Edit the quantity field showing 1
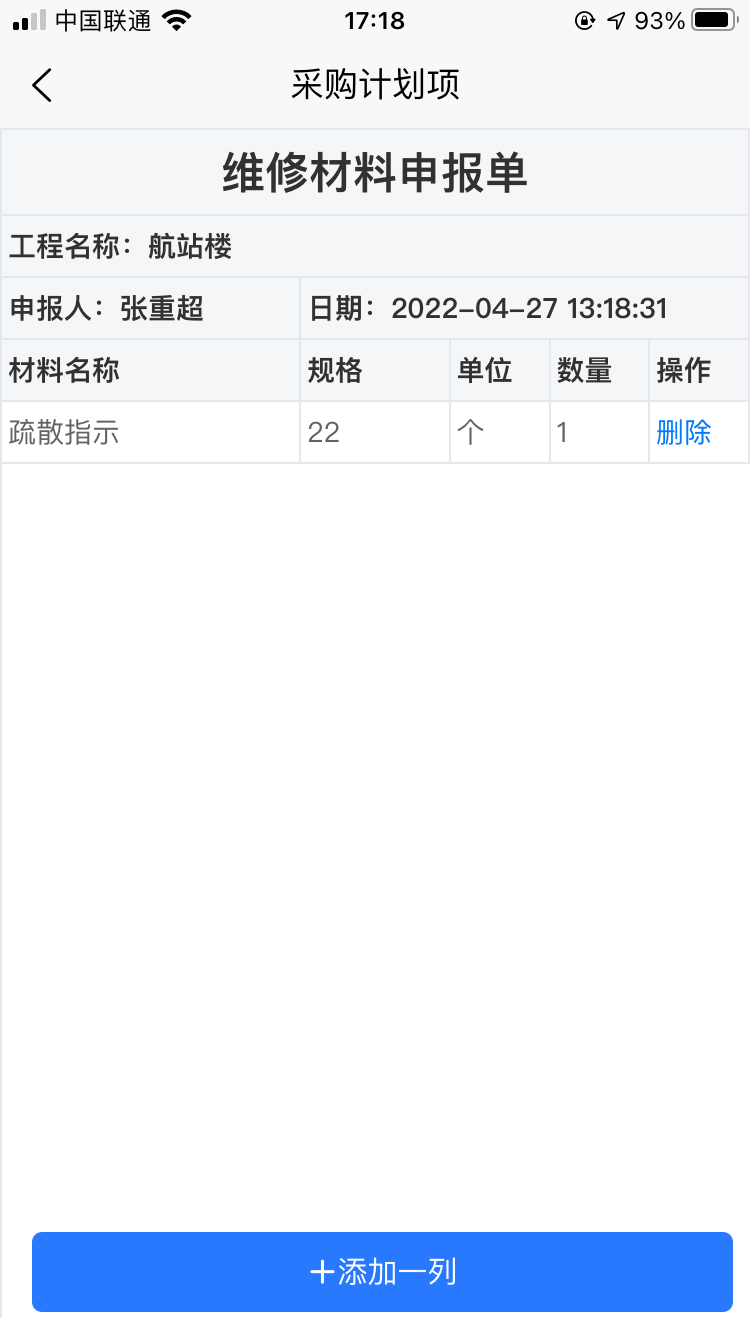The width and height of the screenshot is (750, 1334). click(598, 432)
